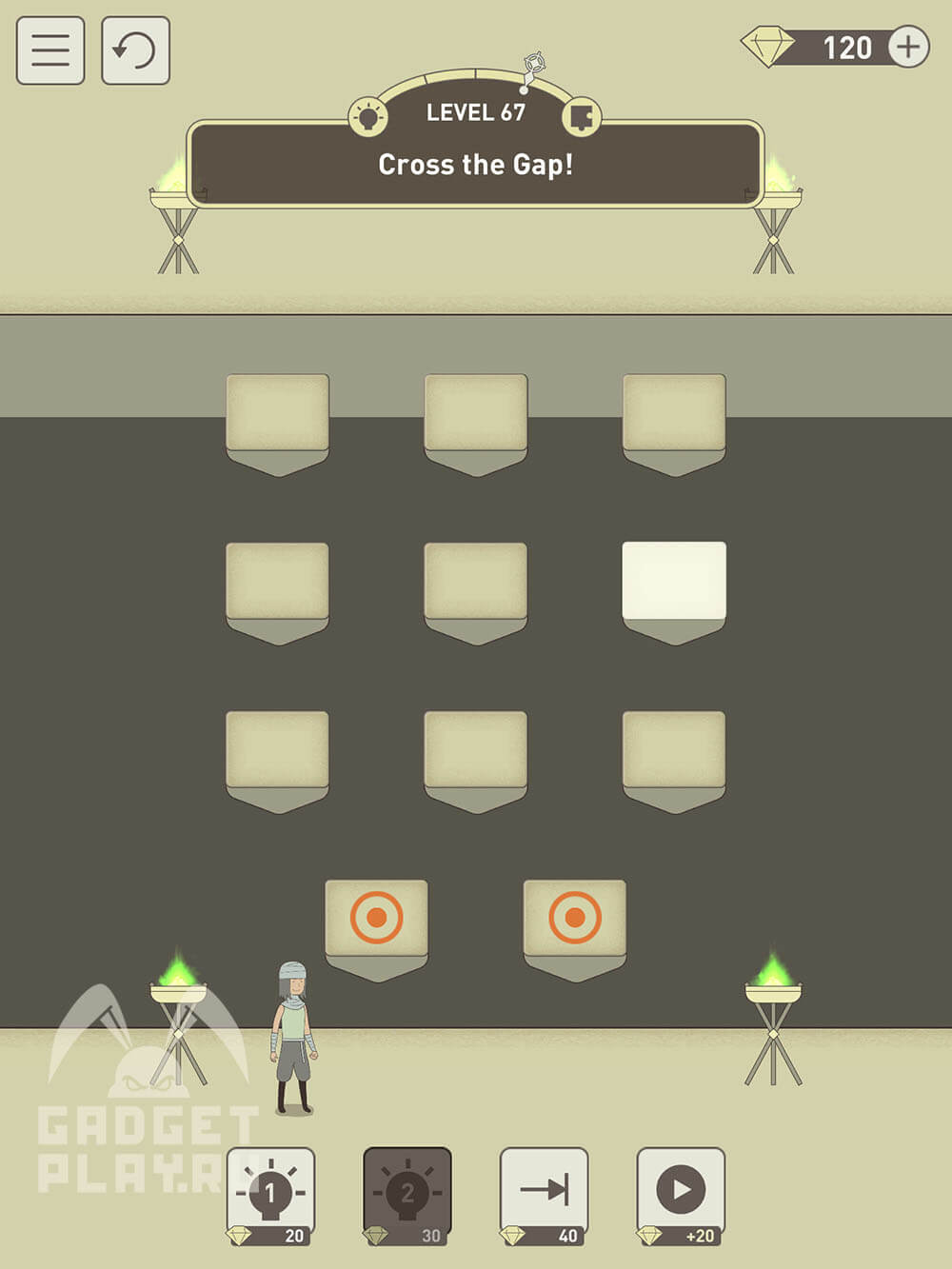Tap the puzzle piece icon on the banner
This screenshot has width=952, height=1269.
coord(582,117)
